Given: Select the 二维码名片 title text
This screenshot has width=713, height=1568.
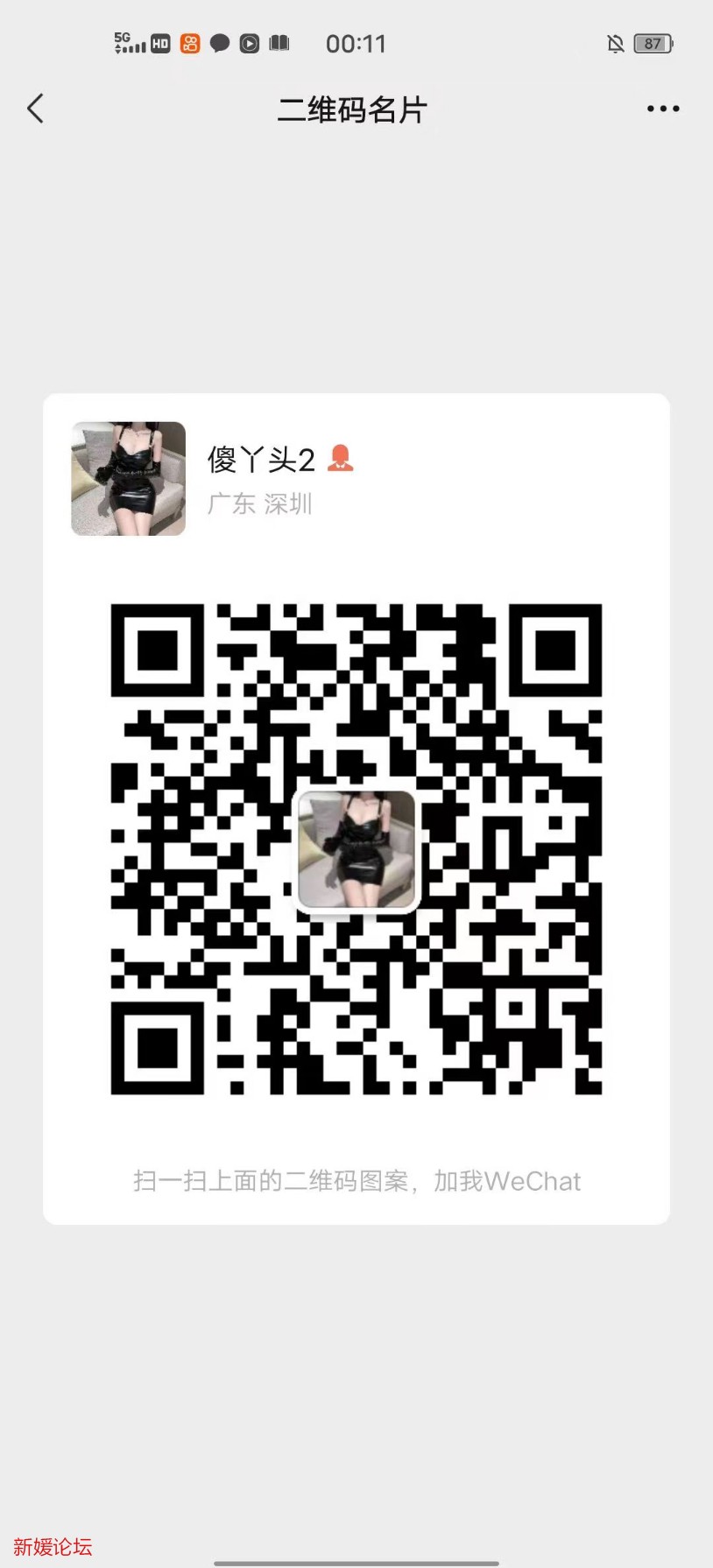Looking at the screenshot, I should 353,108.
